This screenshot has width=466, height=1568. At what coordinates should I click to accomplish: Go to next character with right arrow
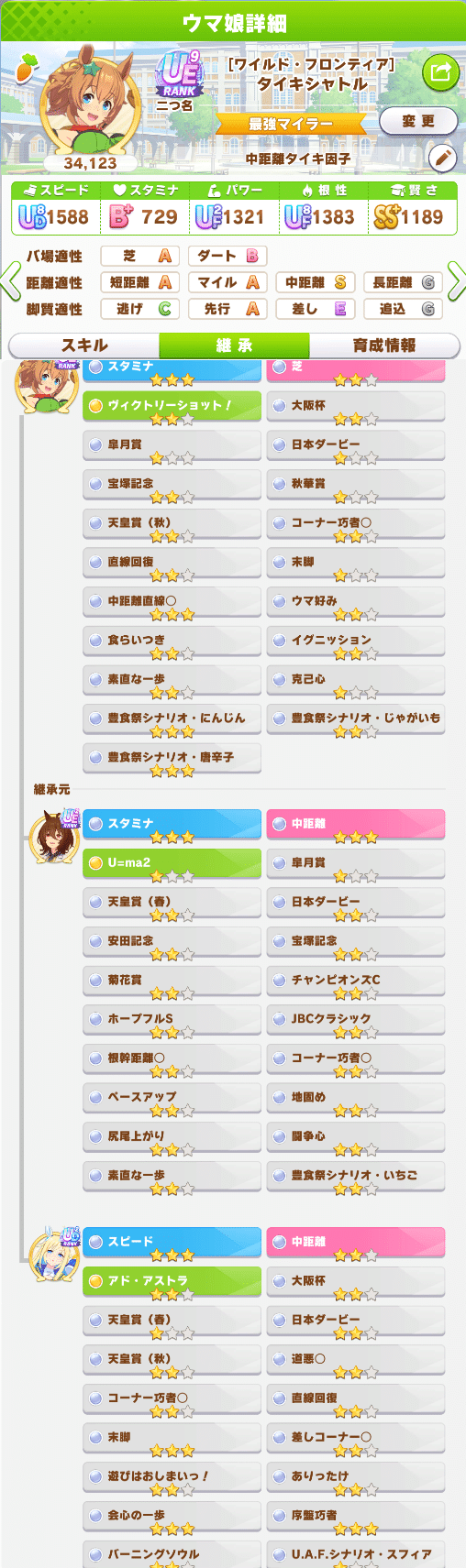click(x=456, y=282)
